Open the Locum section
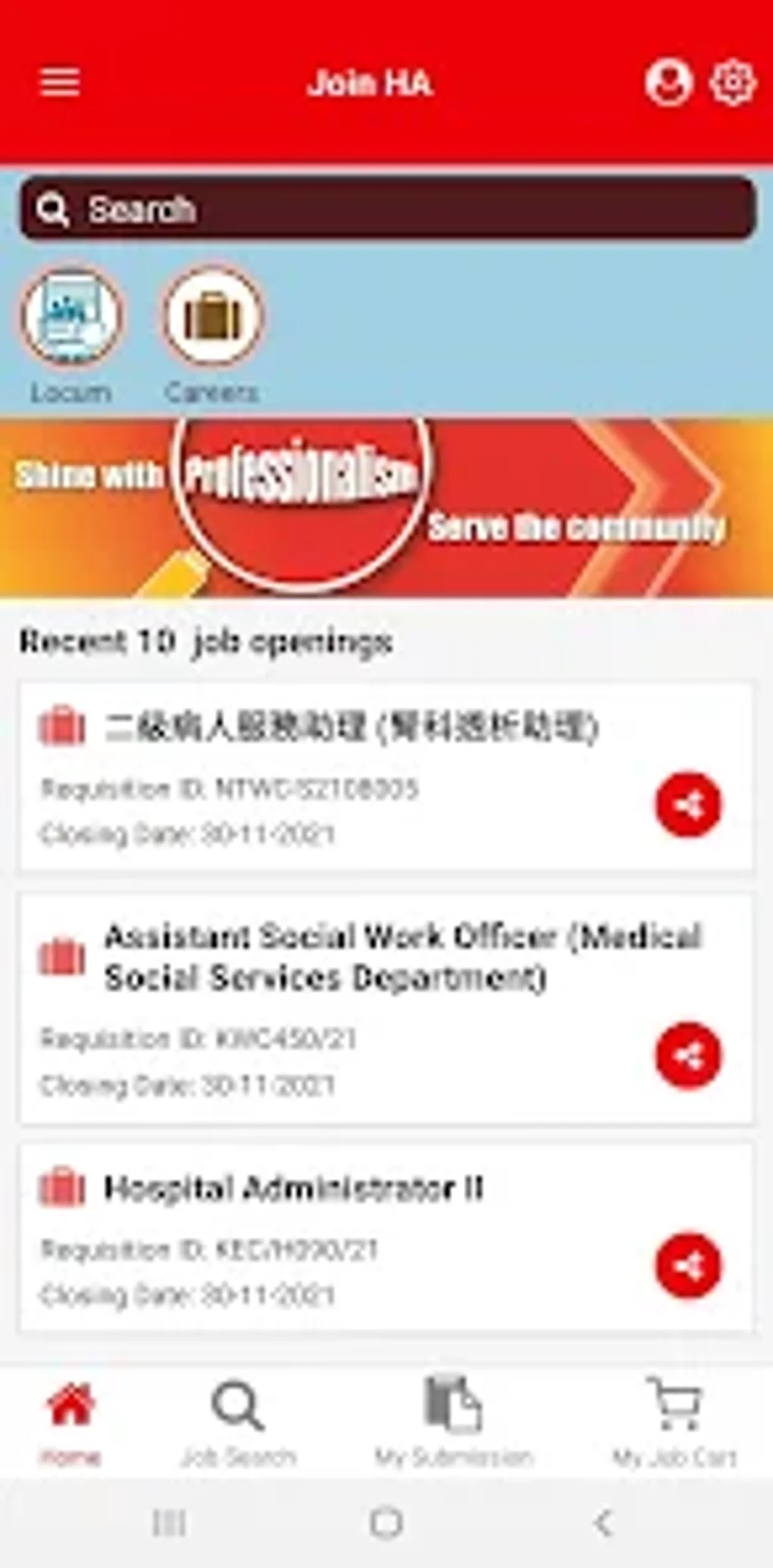 tap(70, 317)
